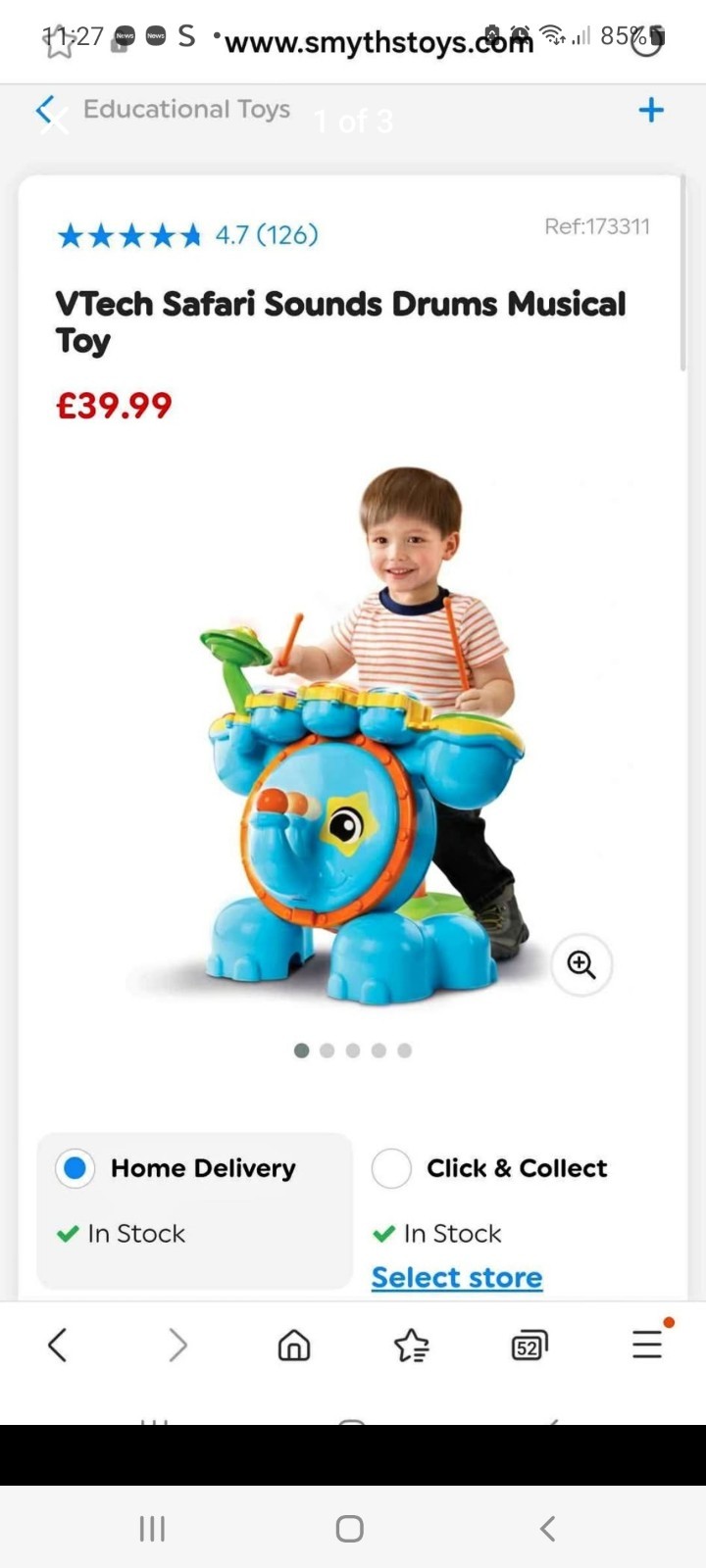706x1568 pixels.
Task: Zoom into the product image
Action: (x=581, y=964)
